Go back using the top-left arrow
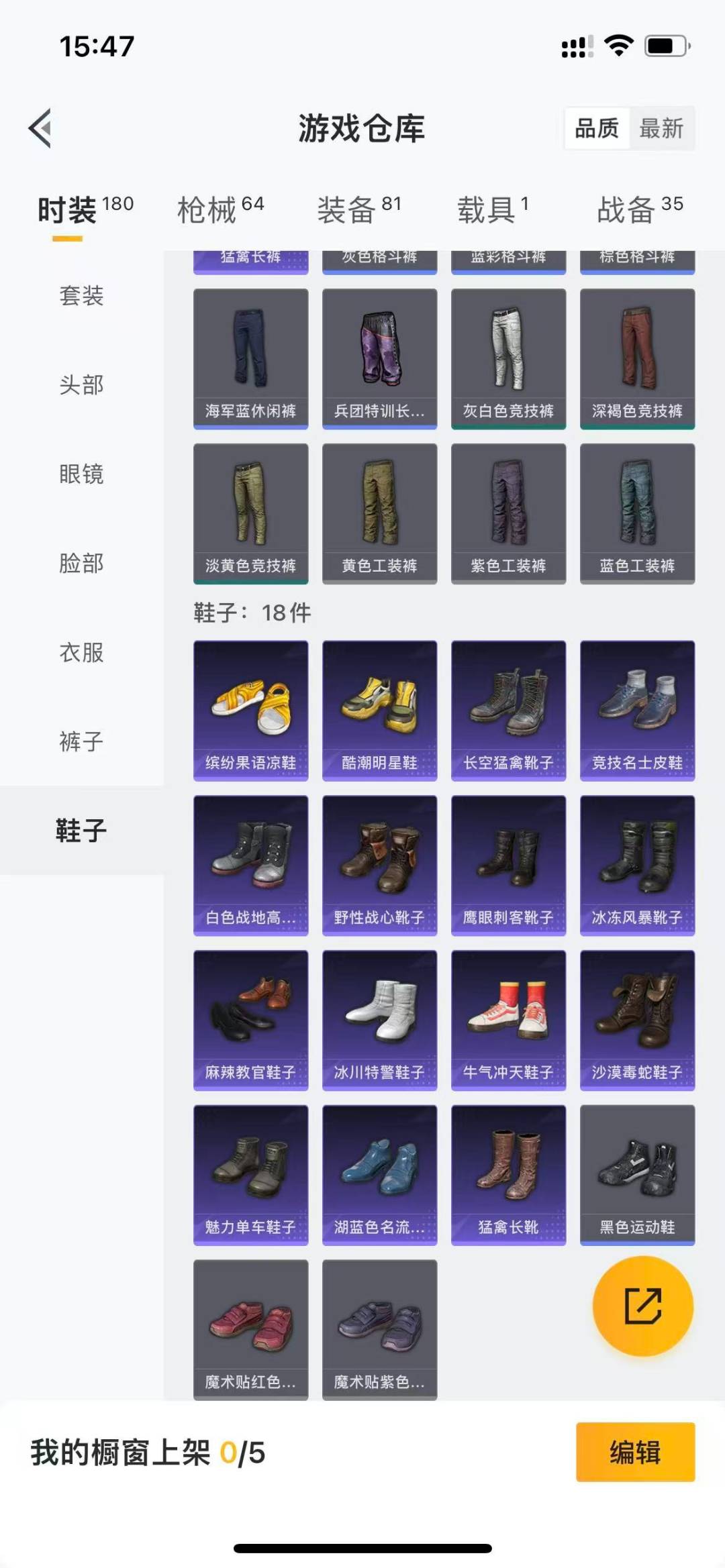This screenshot has height=1568, width=725. pos(40,127)
